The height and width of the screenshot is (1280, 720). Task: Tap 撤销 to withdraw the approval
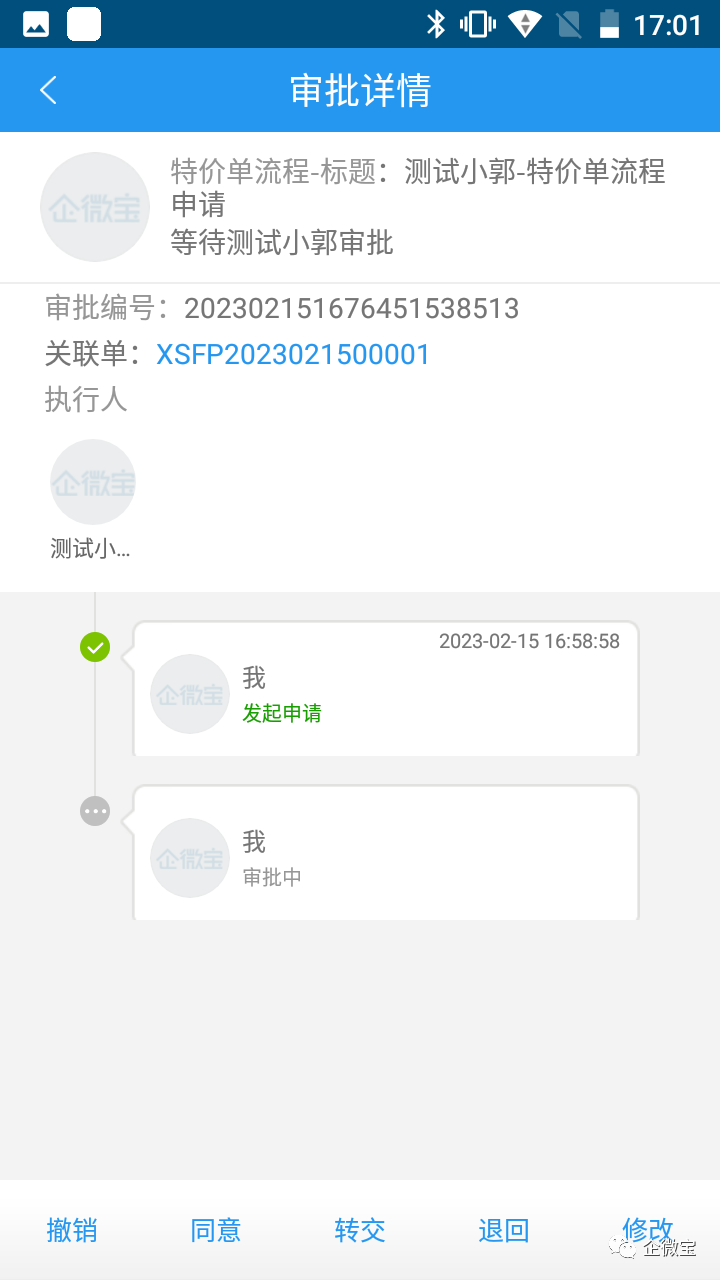coord(71,1230)
